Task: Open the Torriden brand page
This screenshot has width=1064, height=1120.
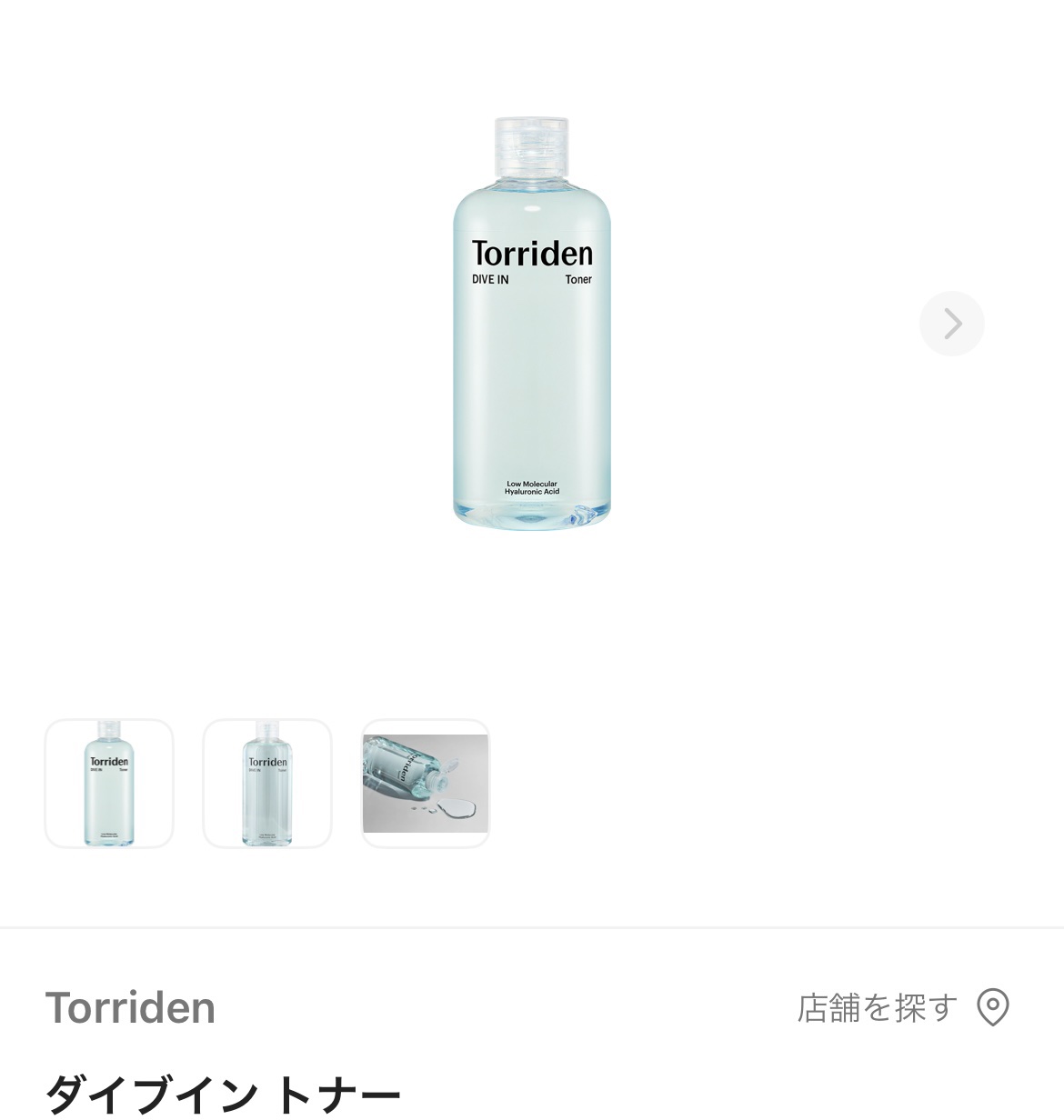Action: (x=130, y=1007)
